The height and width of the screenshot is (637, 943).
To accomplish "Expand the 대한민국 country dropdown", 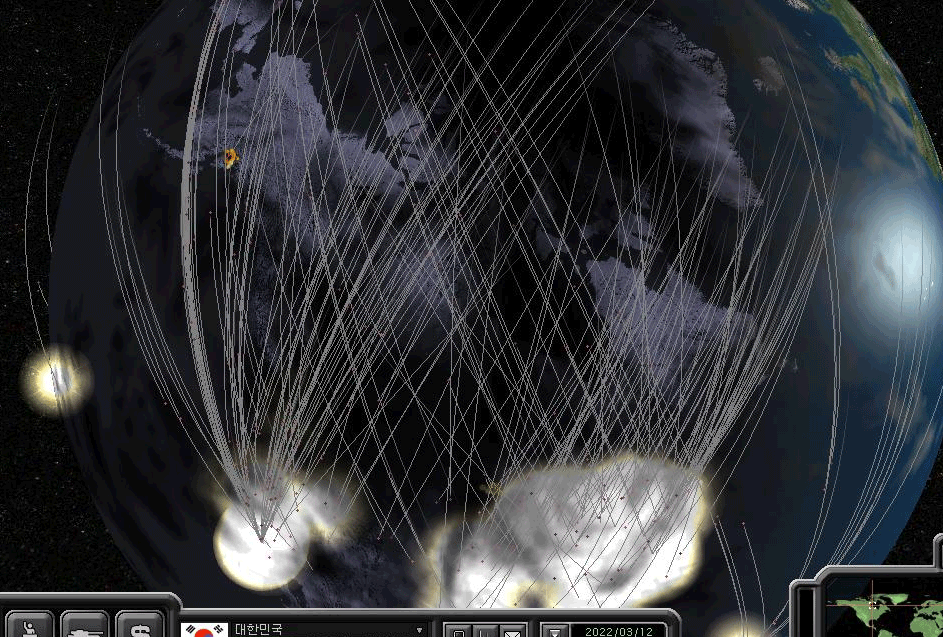I will coord(419,630).
